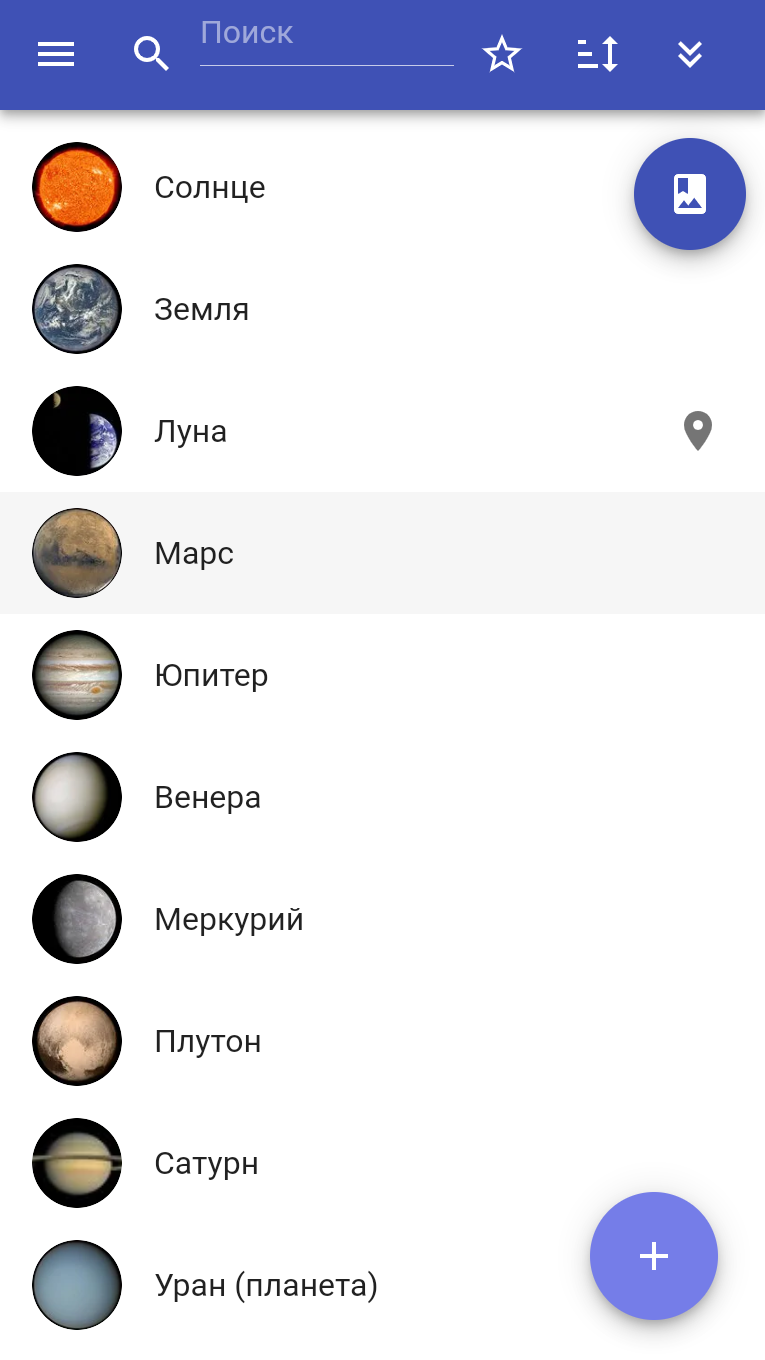
Task: View the Сатурн entry
Action: (x=382, y=1163)
